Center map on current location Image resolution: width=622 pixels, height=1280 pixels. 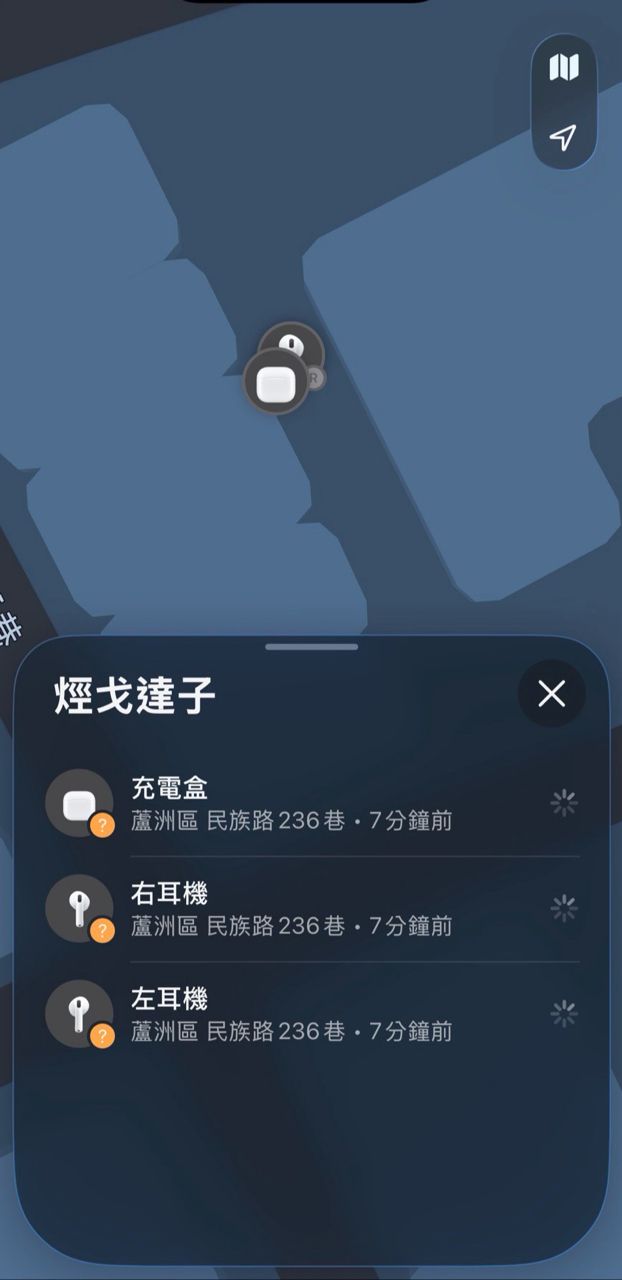click(x=564, y=137)
